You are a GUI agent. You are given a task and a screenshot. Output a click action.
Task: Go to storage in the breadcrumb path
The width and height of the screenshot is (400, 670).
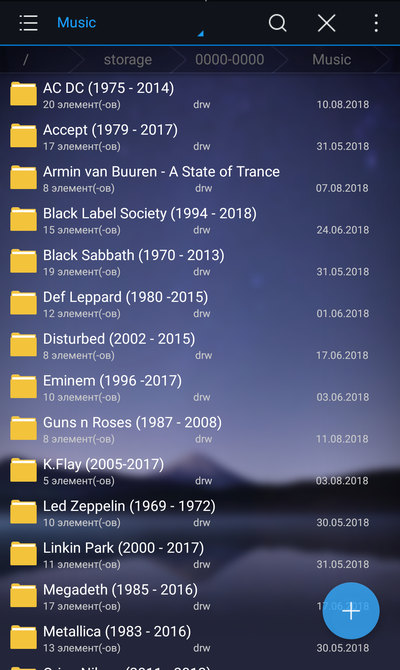[128, 59]
